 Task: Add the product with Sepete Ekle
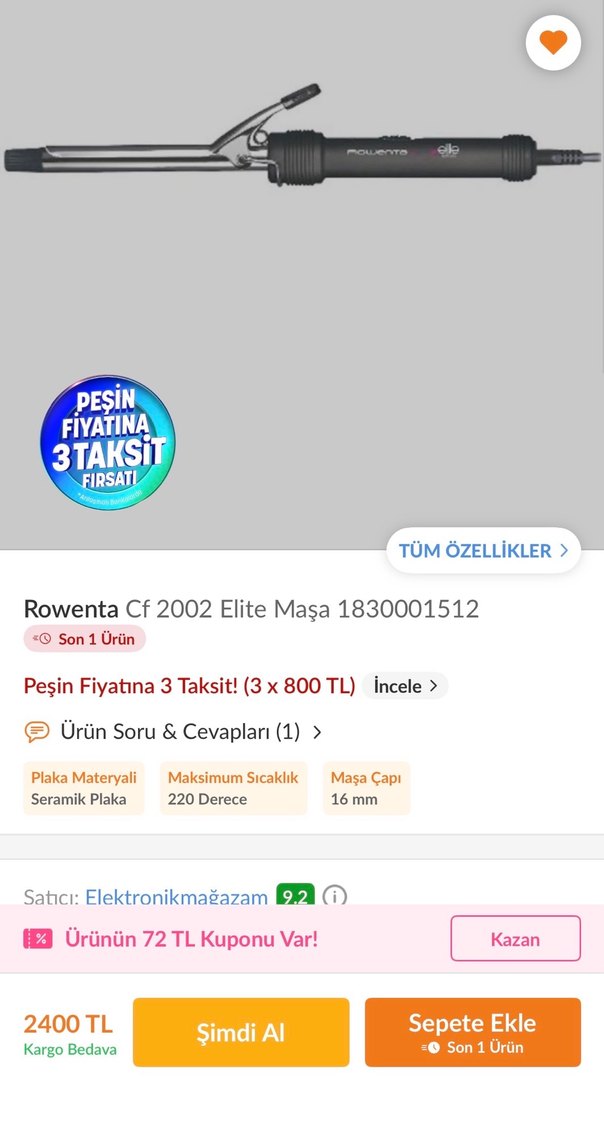click(472, 1032)
